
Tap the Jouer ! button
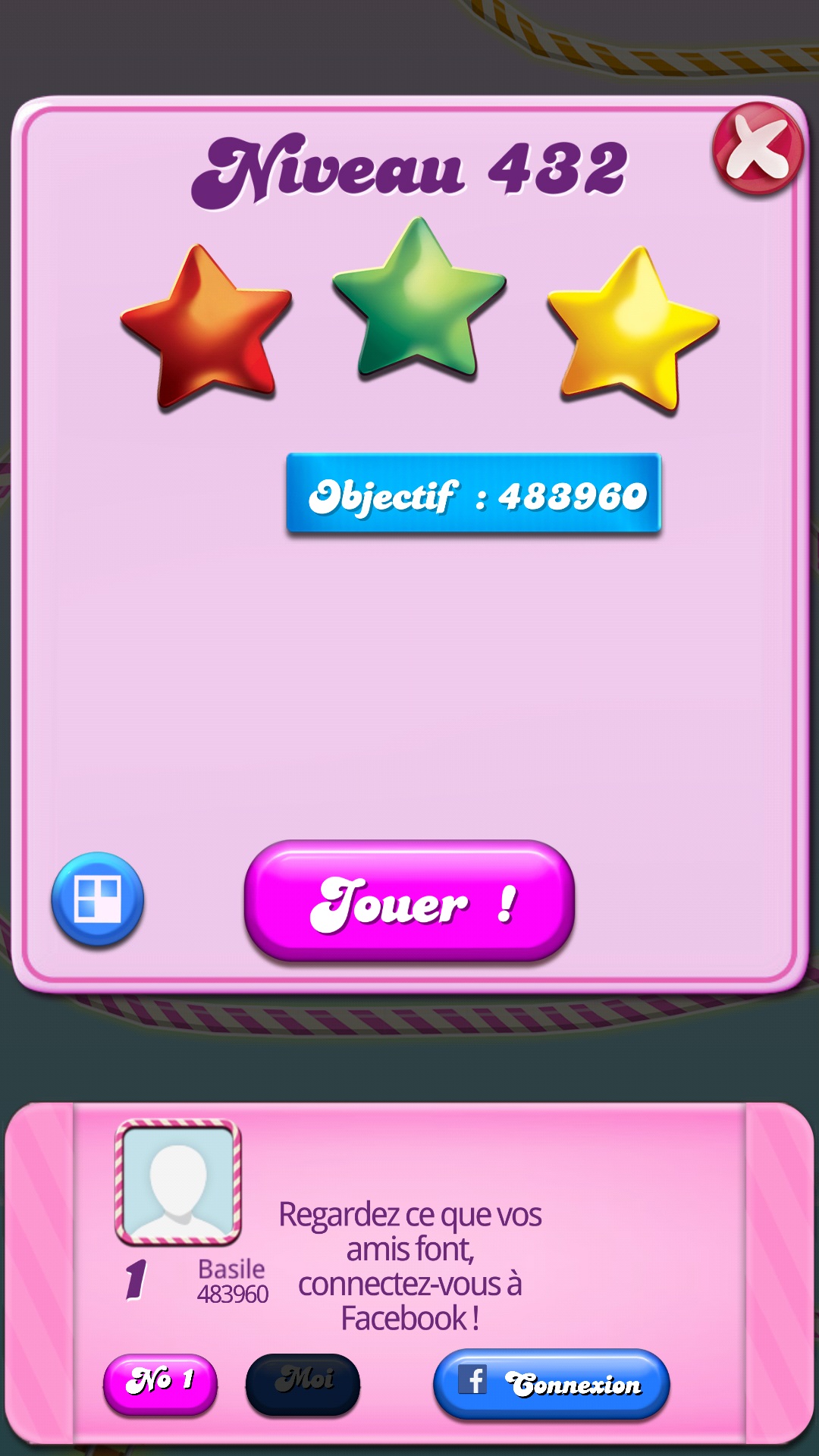click(409, 901)
